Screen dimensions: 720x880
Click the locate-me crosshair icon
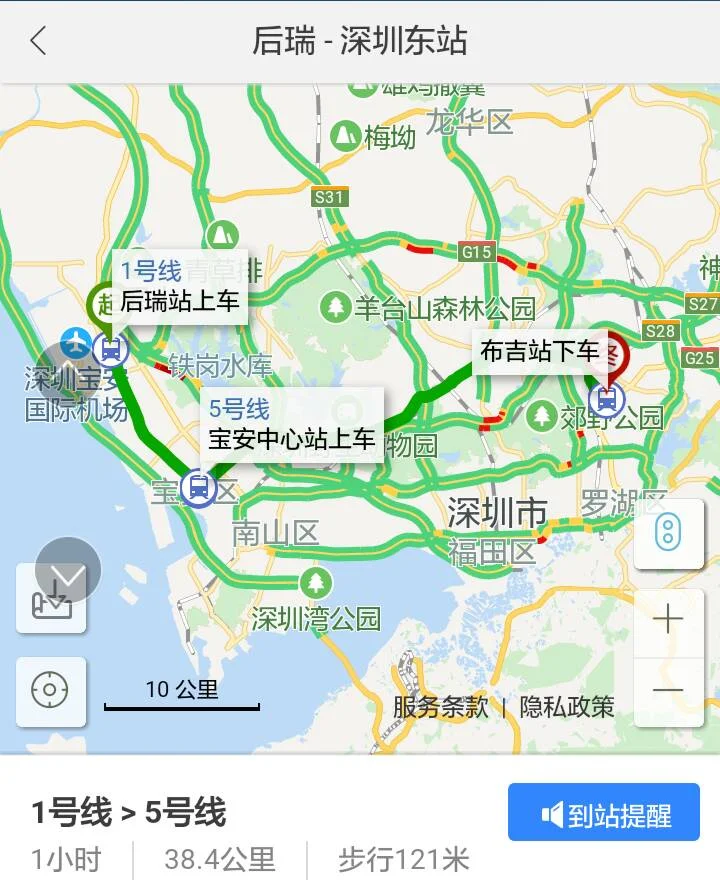click(x=51, y=691)
